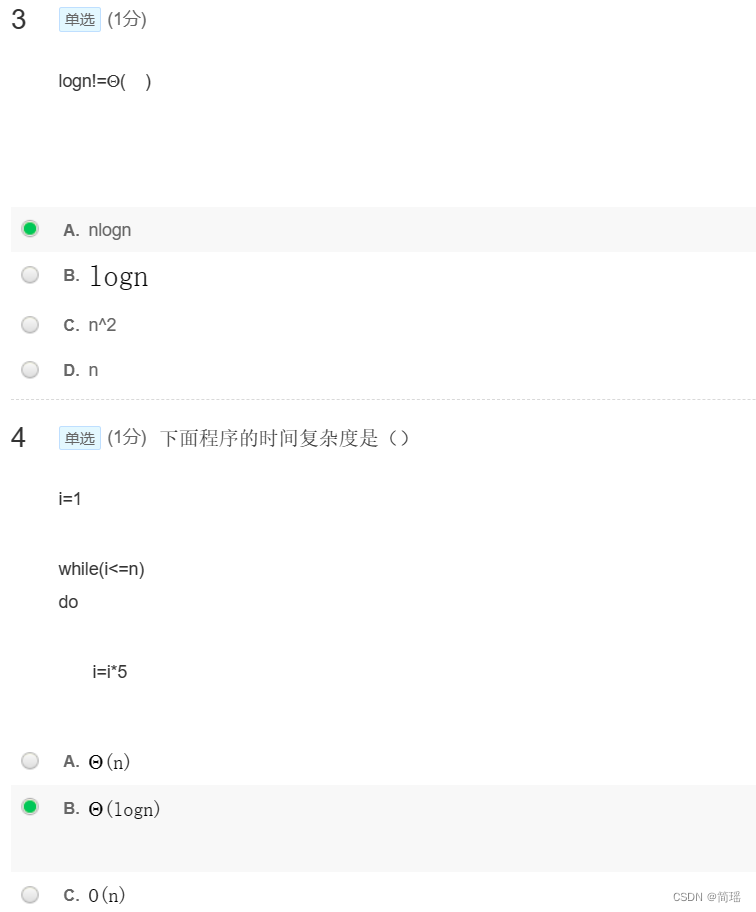This screenshot has height=912, width=756.
Task: Select option A nlogn for question 3
Action: (x=30, y=229)
